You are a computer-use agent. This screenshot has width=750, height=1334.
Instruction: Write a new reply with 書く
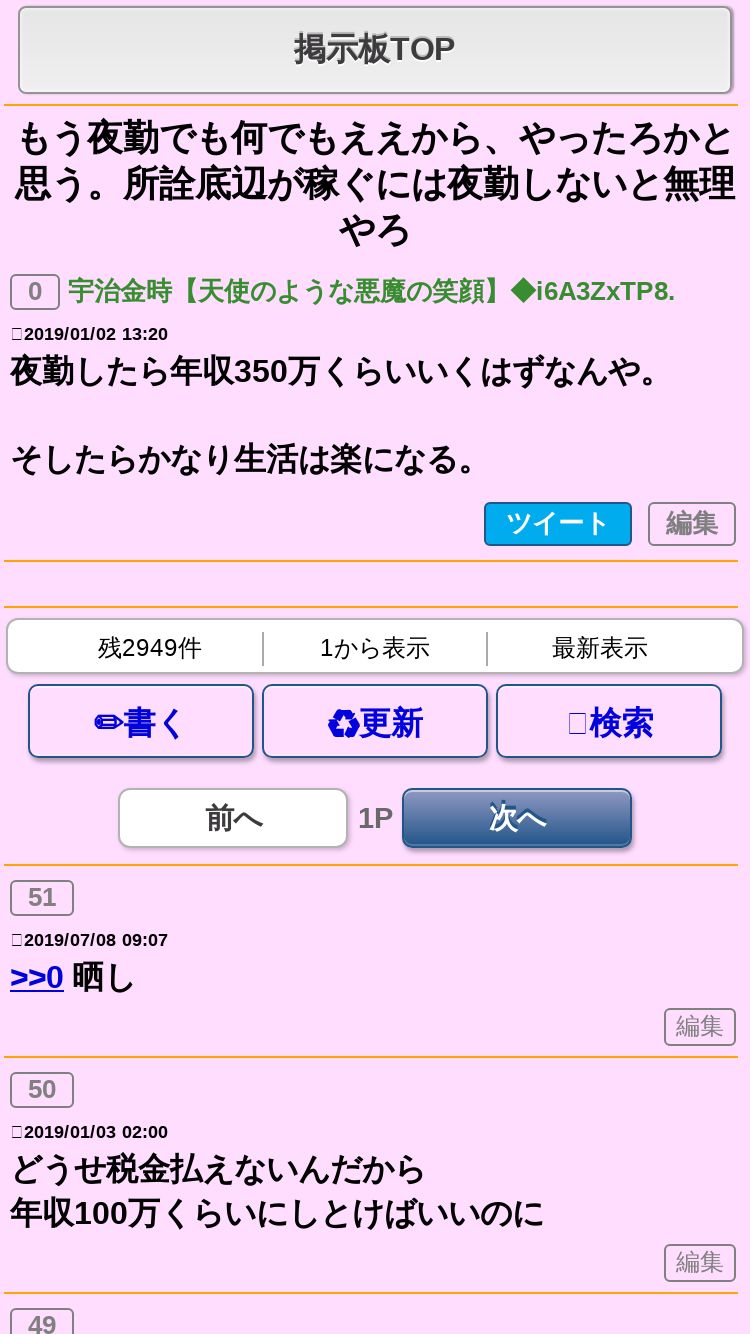pos(141,722)
